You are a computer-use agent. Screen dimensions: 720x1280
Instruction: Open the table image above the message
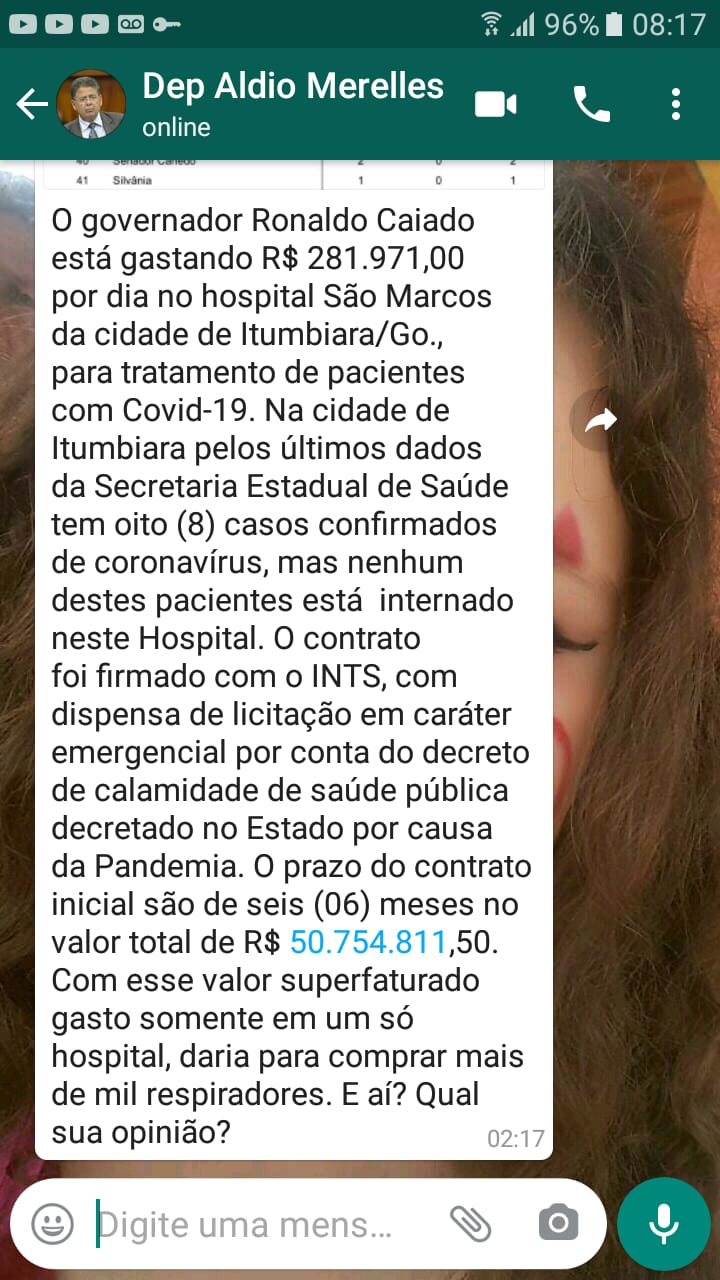pos(294,174)
